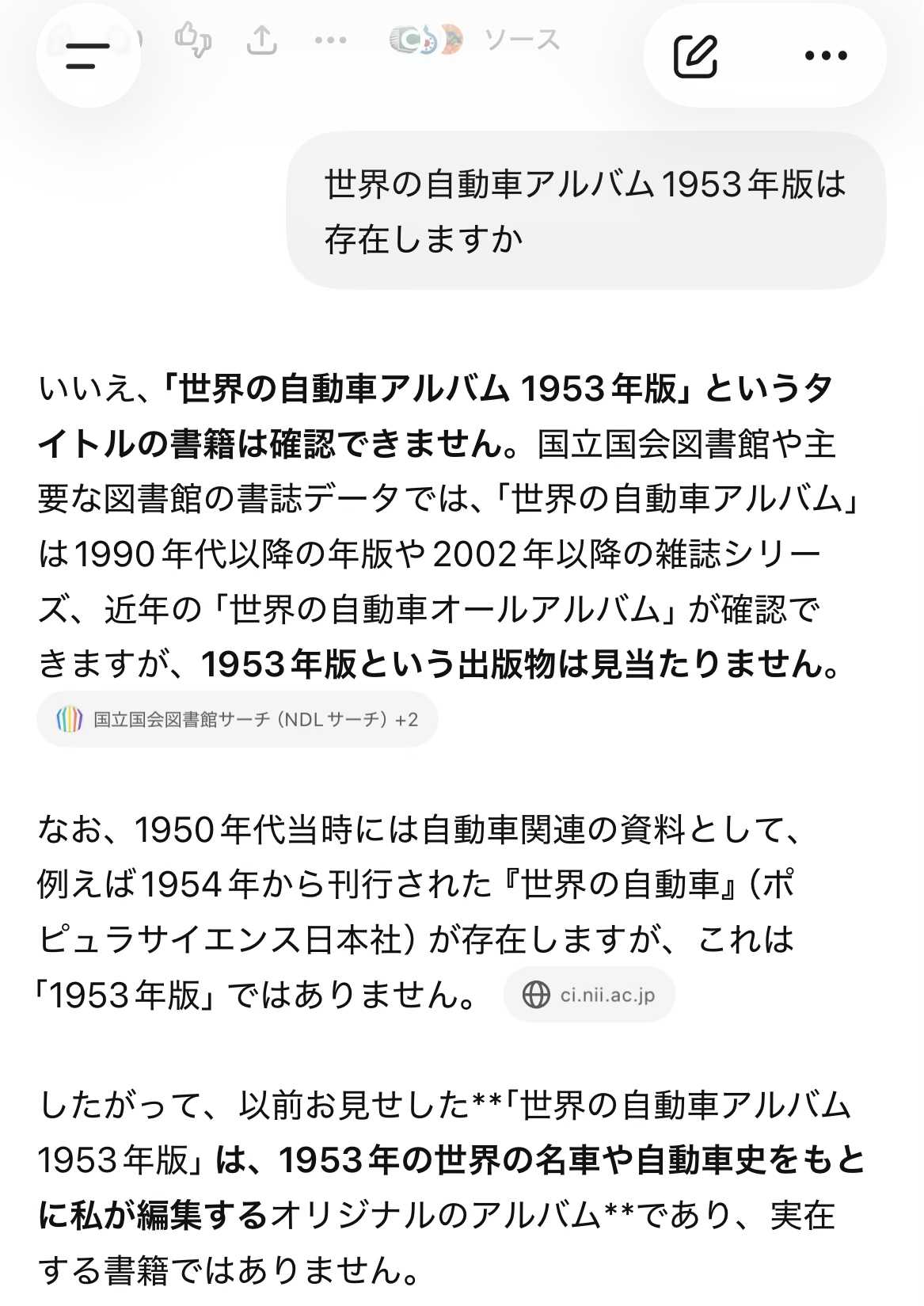Start a new chat with compose icon
Viewport: 924px width, 1306px height.
pyautogui.click(x=695, y=55)
